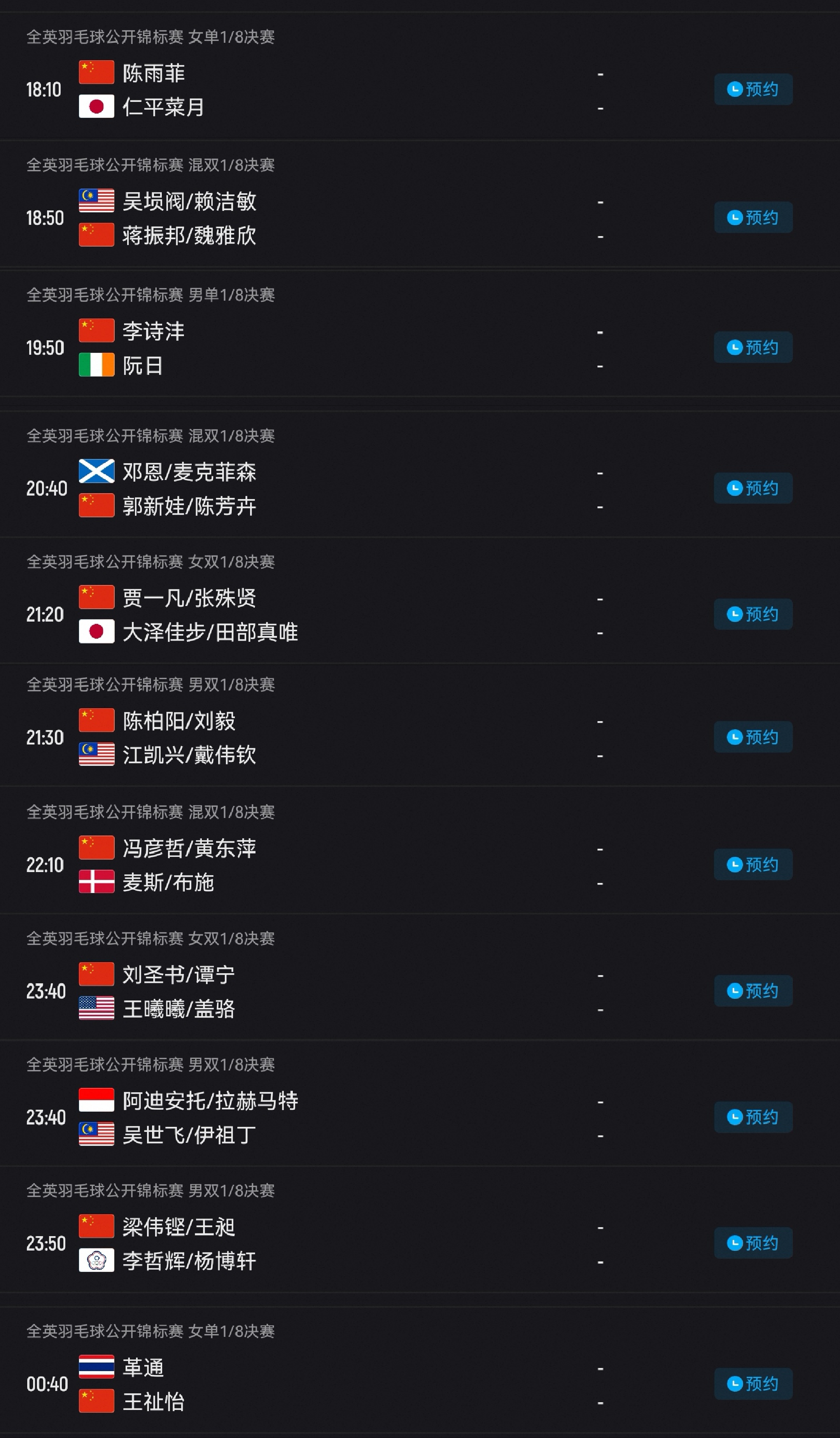Tap 预约 for 贾一凡/张殊贤 women's doubles
Viewport: 840px width, 1438px height.
752,615
